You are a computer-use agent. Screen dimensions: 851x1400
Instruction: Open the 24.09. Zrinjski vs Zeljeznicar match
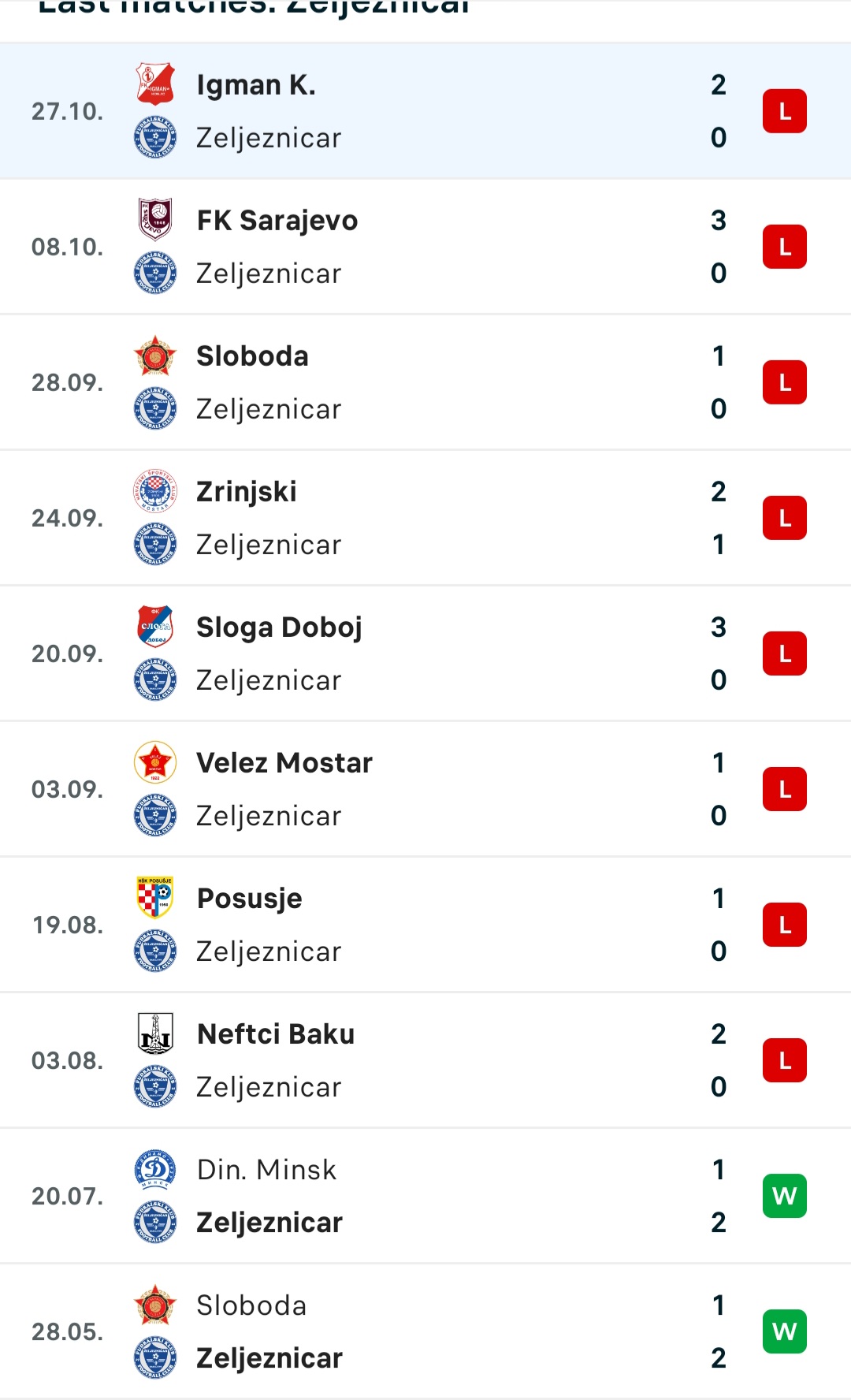click(x=425, y=518)
